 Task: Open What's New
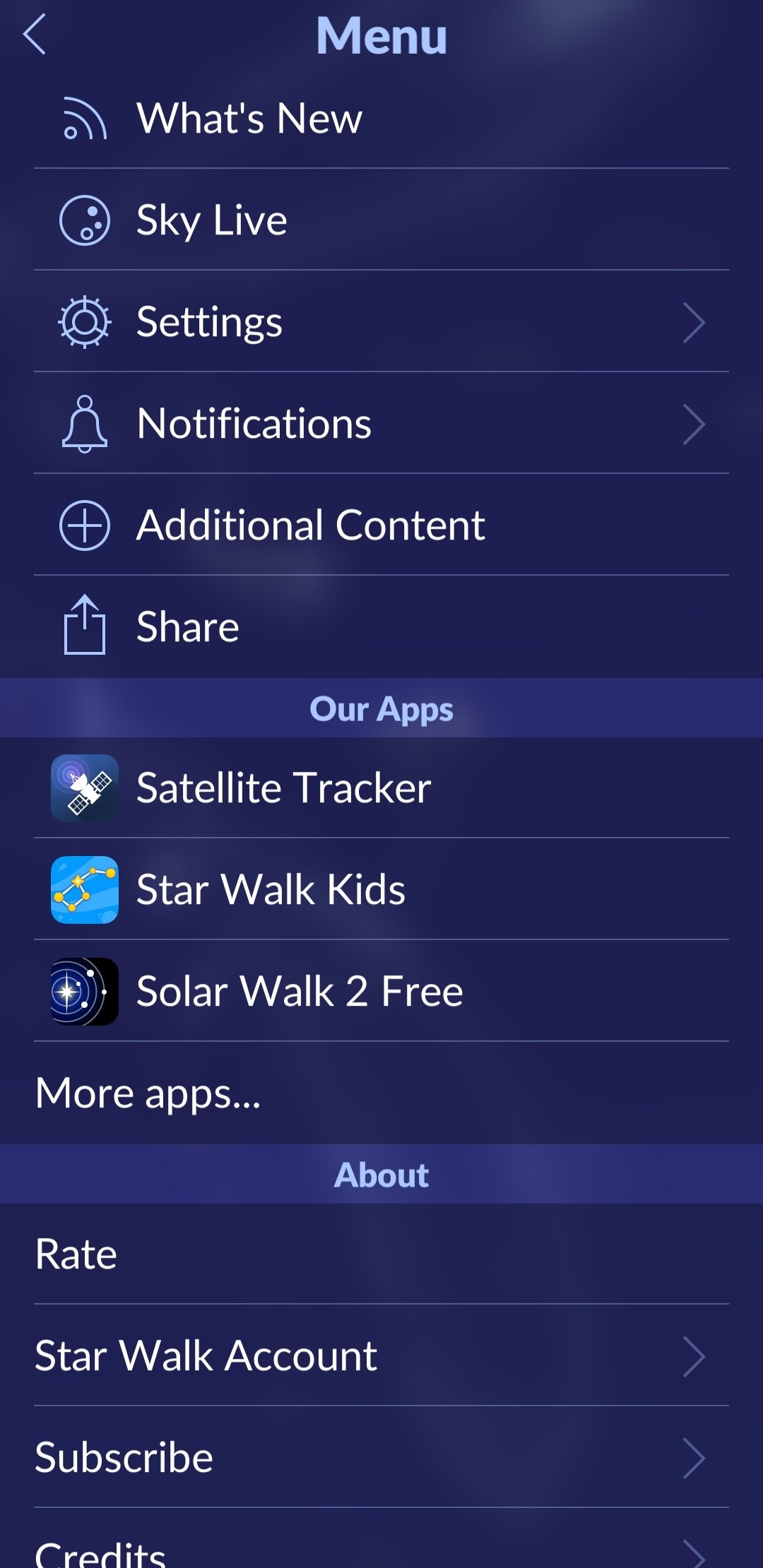pos(249,118)
